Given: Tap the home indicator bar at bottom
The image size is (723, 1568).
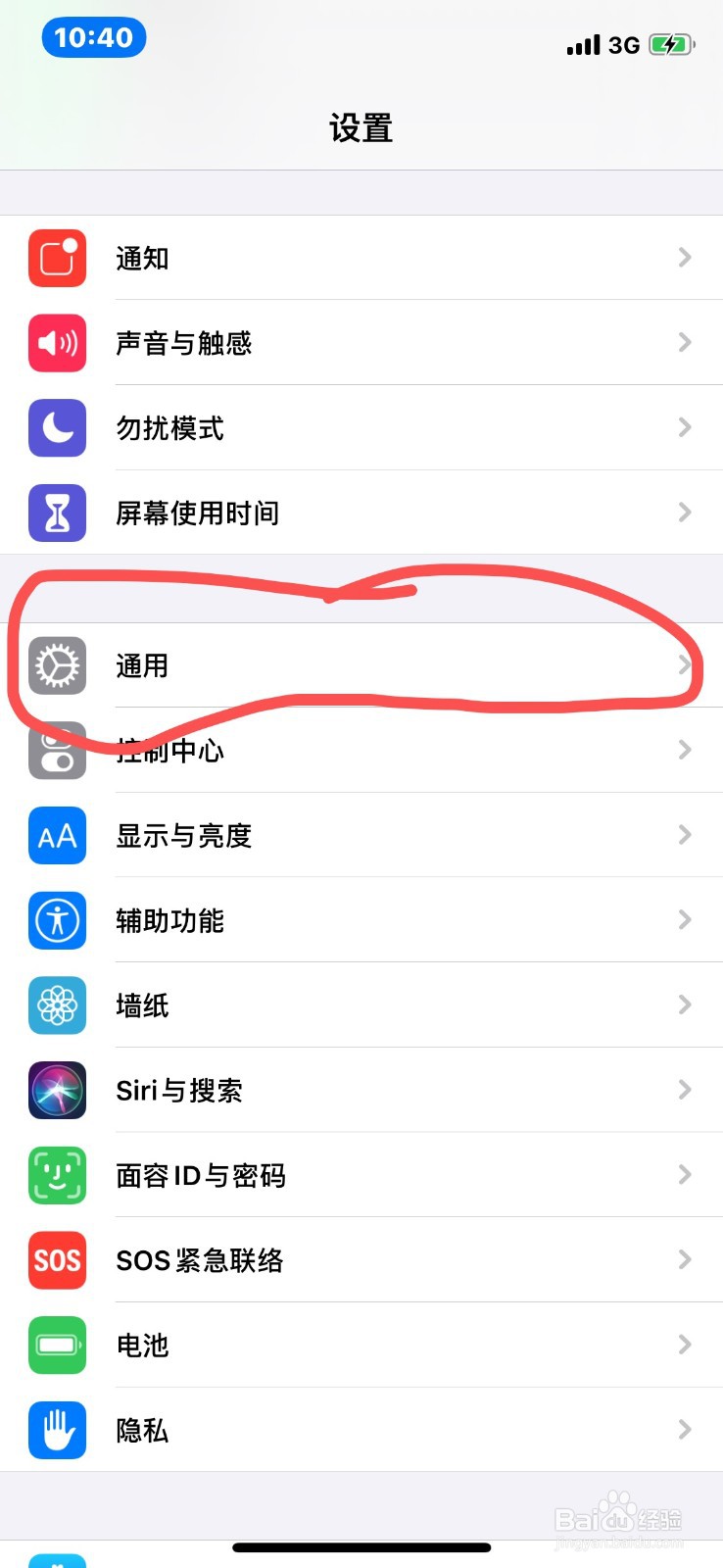Looking at the screenshot, I should pyautogui.click(x=361, y=1548).
